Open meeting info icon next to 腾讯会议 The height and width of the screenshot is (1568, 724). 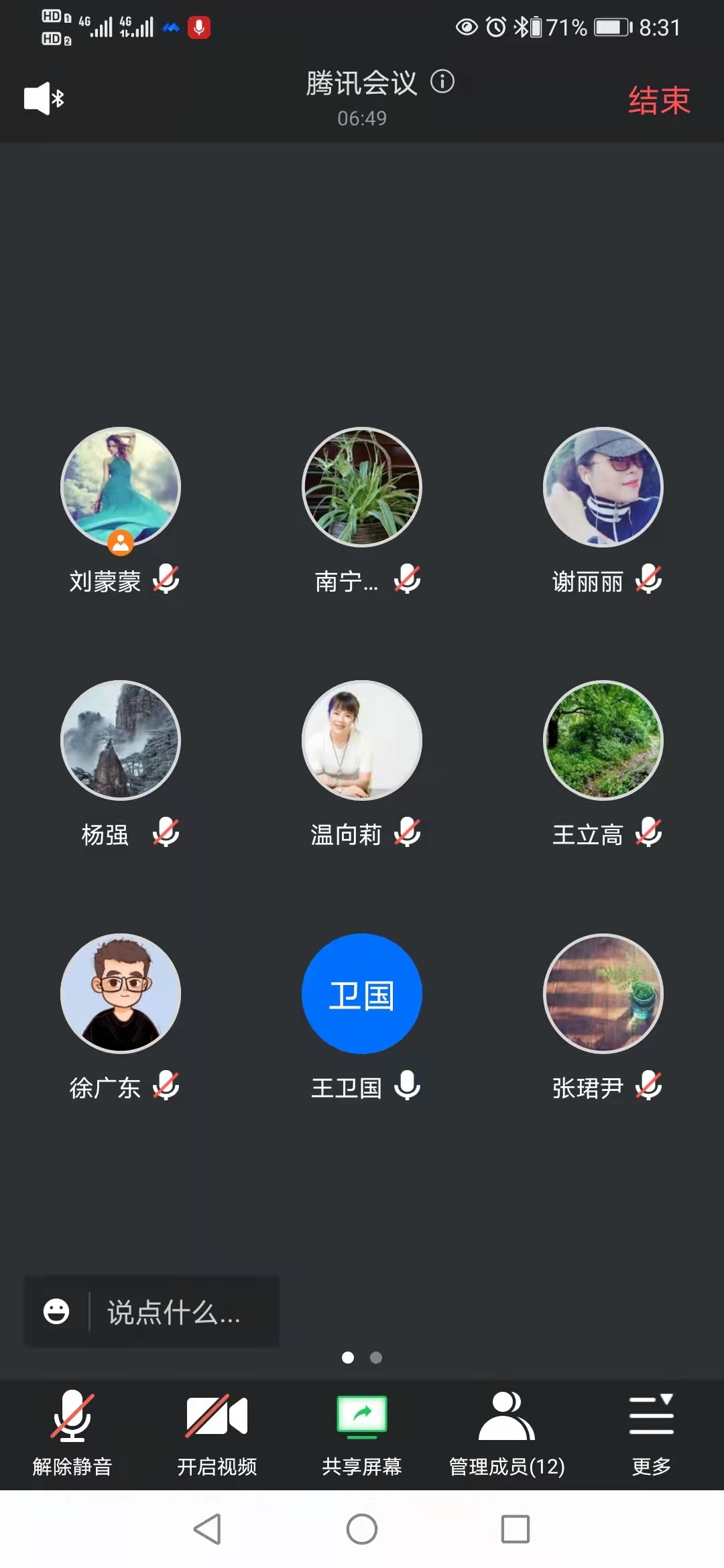click(442, 82)
